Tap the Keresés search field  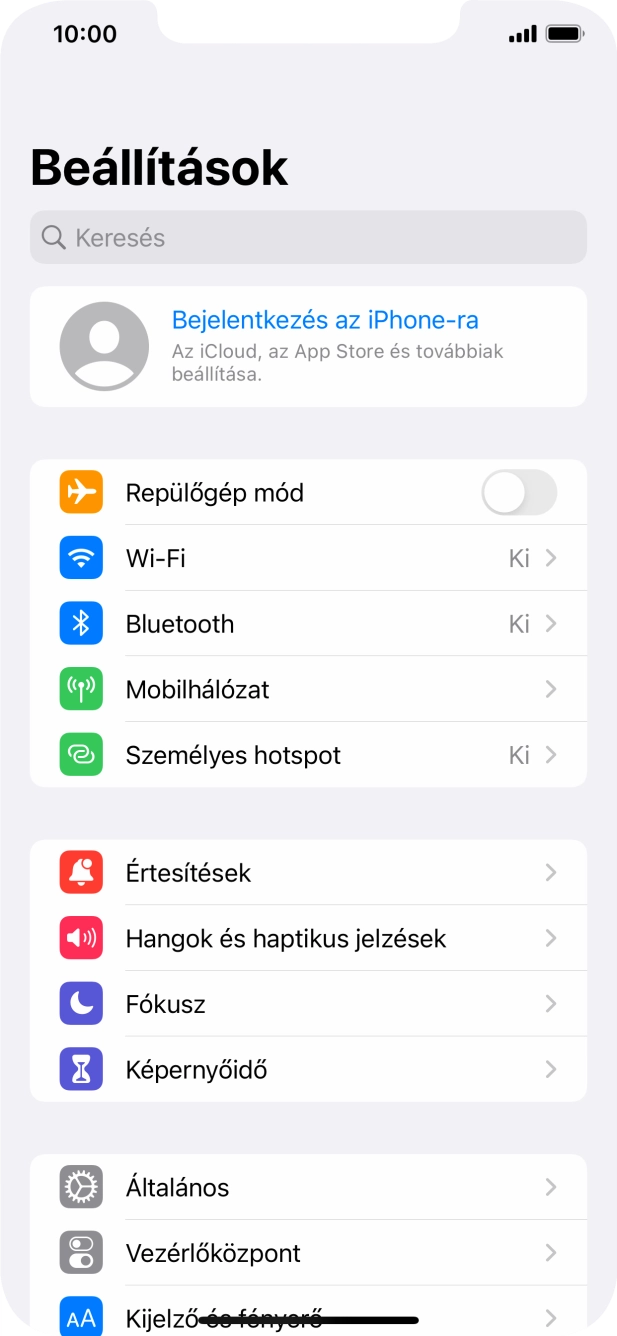(308, 238)
